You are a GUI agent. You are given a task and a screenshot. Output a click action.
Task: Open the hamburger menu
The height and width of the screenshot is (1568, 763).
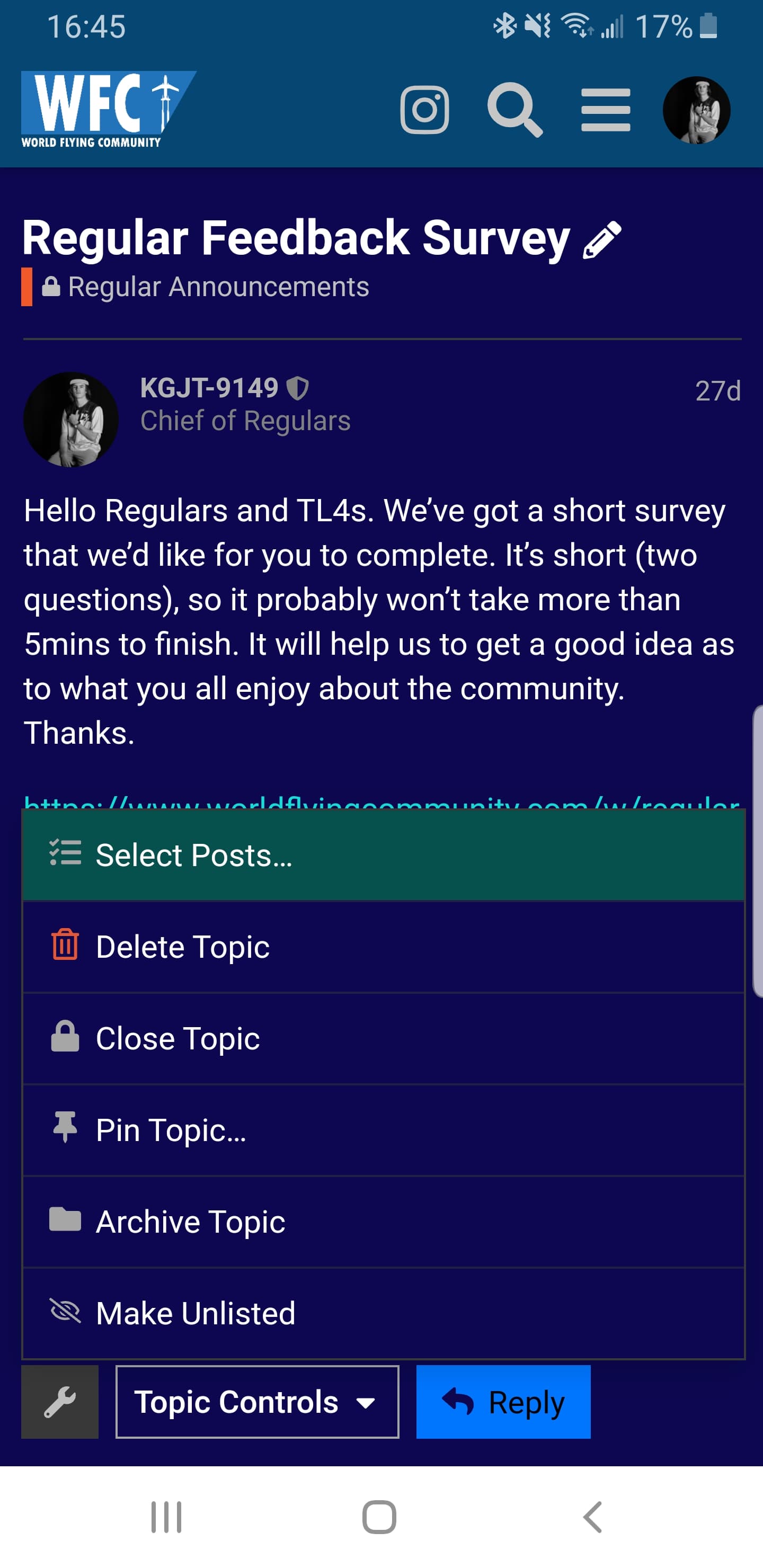click(x=605, y=110)
